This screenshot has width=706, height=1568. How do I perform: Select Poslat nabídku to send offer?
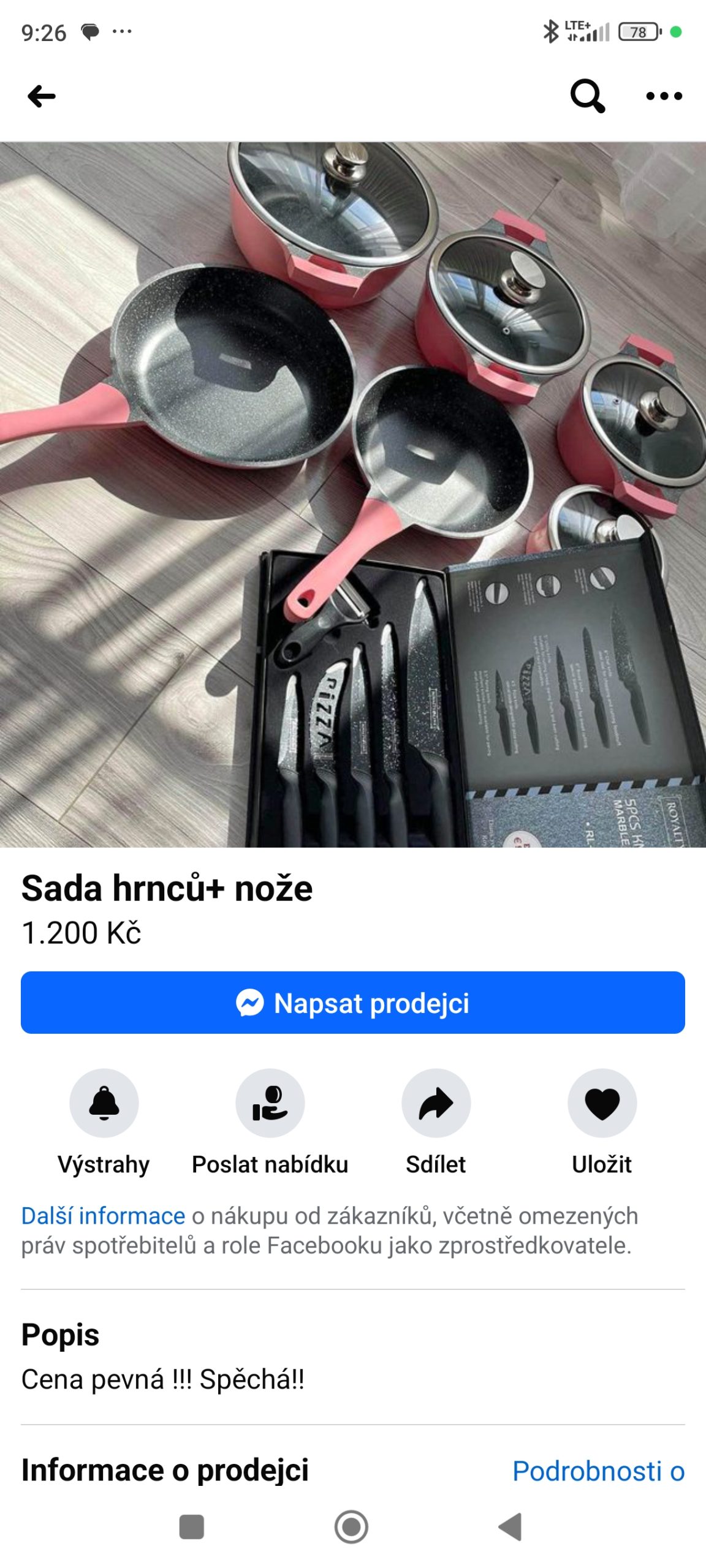(270, 1103)
